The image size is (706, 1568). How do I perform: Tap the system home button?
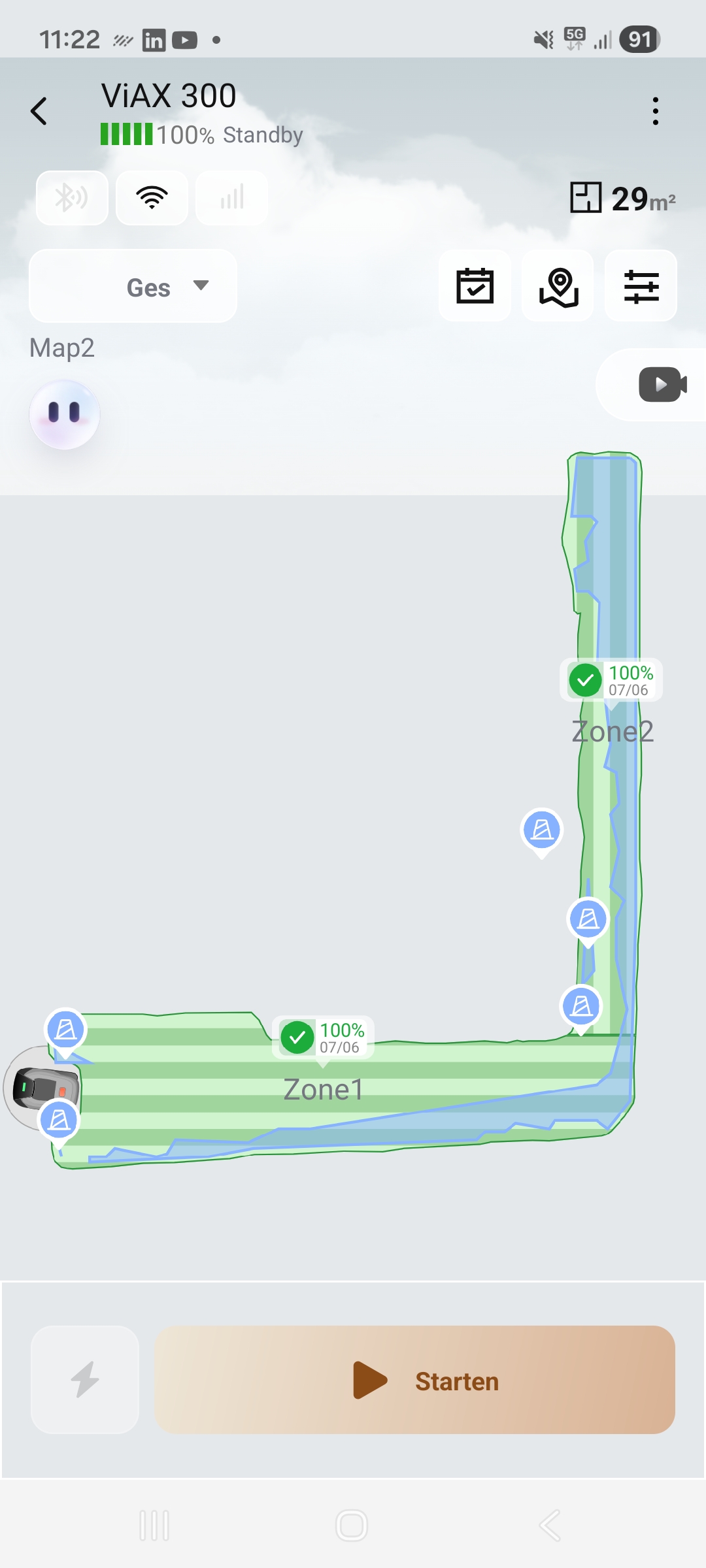click(352, 1526)
